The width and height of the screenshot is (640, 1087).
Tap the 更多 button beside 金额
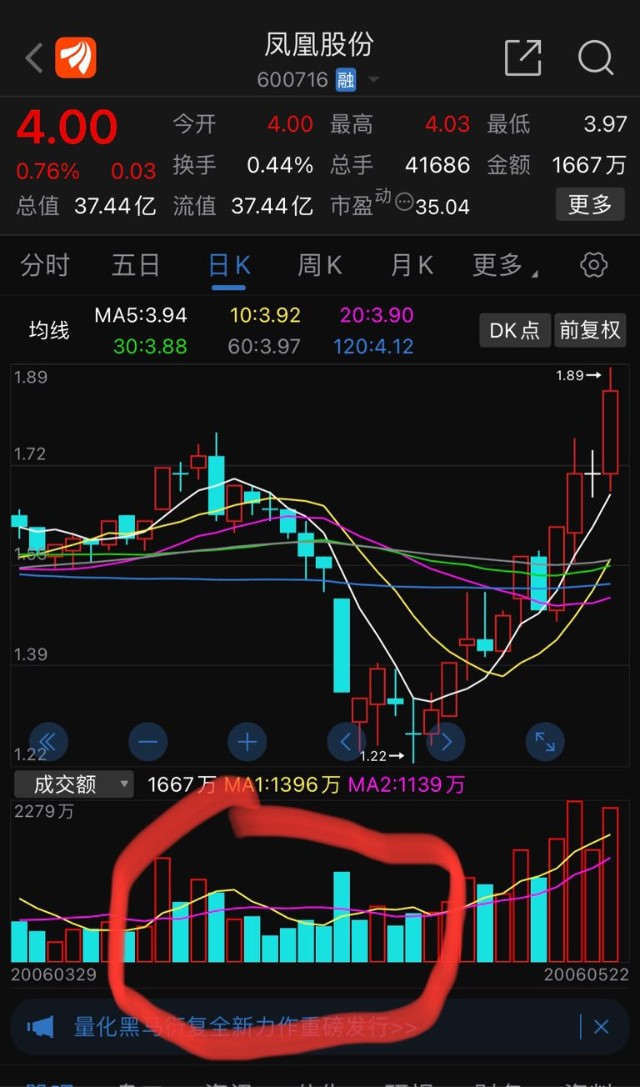590,205
